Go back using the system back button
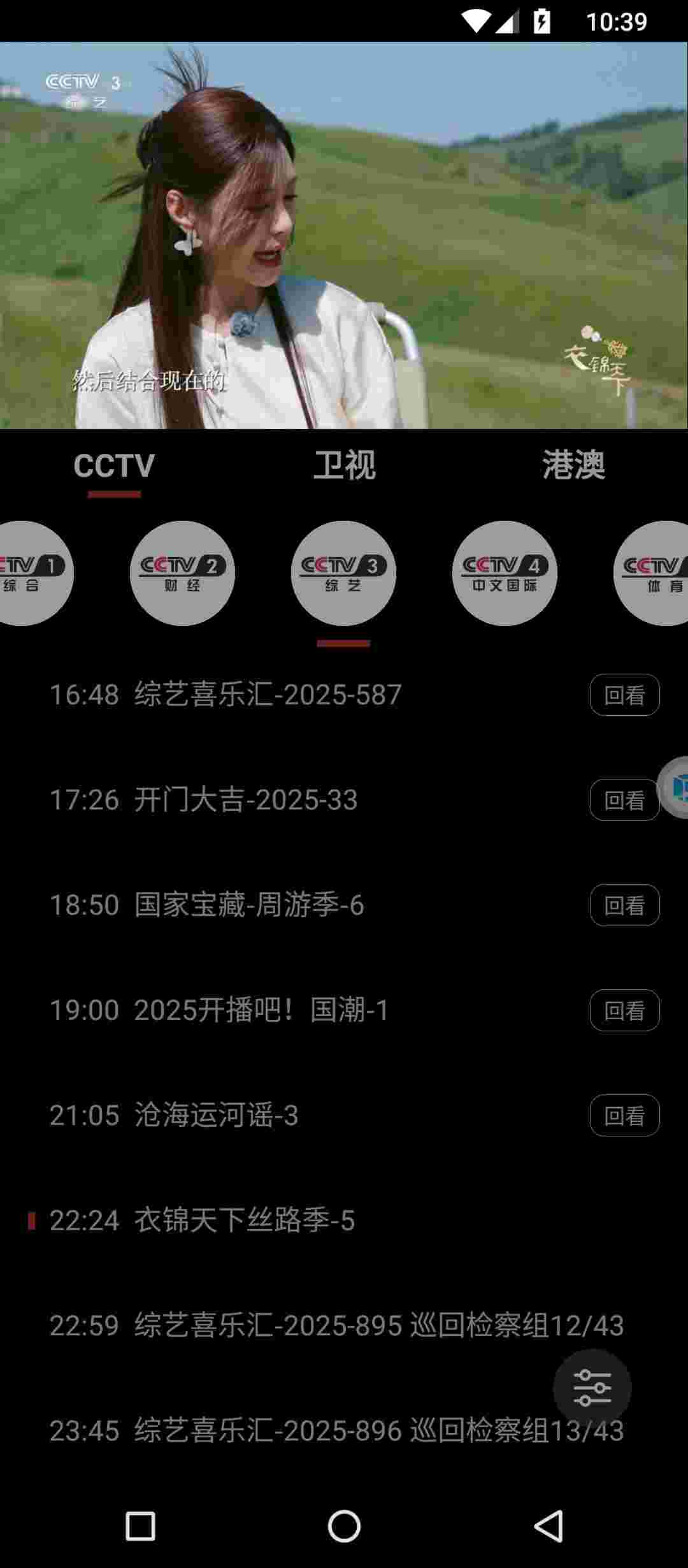 [548, 1526]
